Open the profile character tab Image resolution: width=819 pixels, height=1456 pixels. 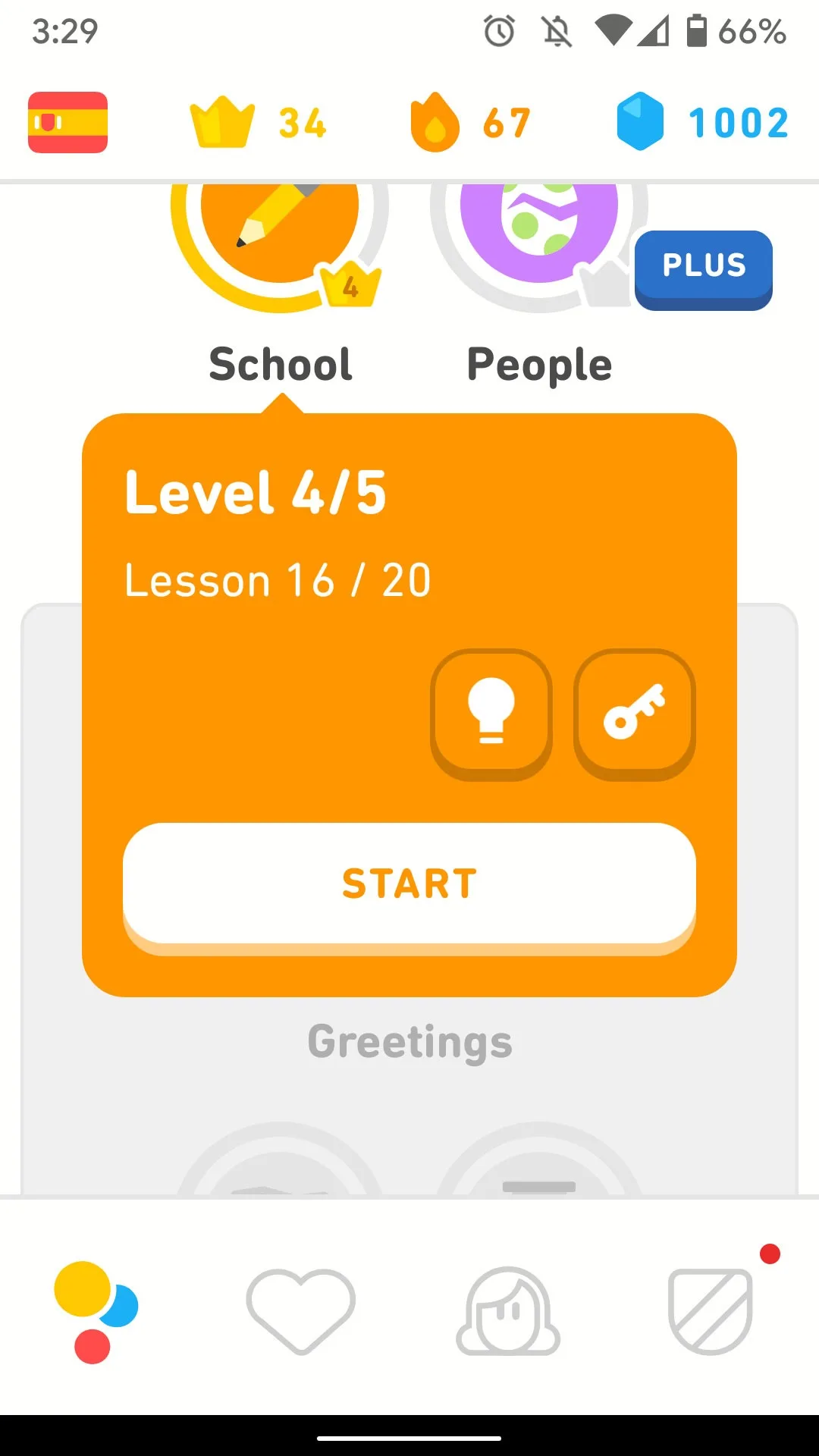[x=508, y=1311]
